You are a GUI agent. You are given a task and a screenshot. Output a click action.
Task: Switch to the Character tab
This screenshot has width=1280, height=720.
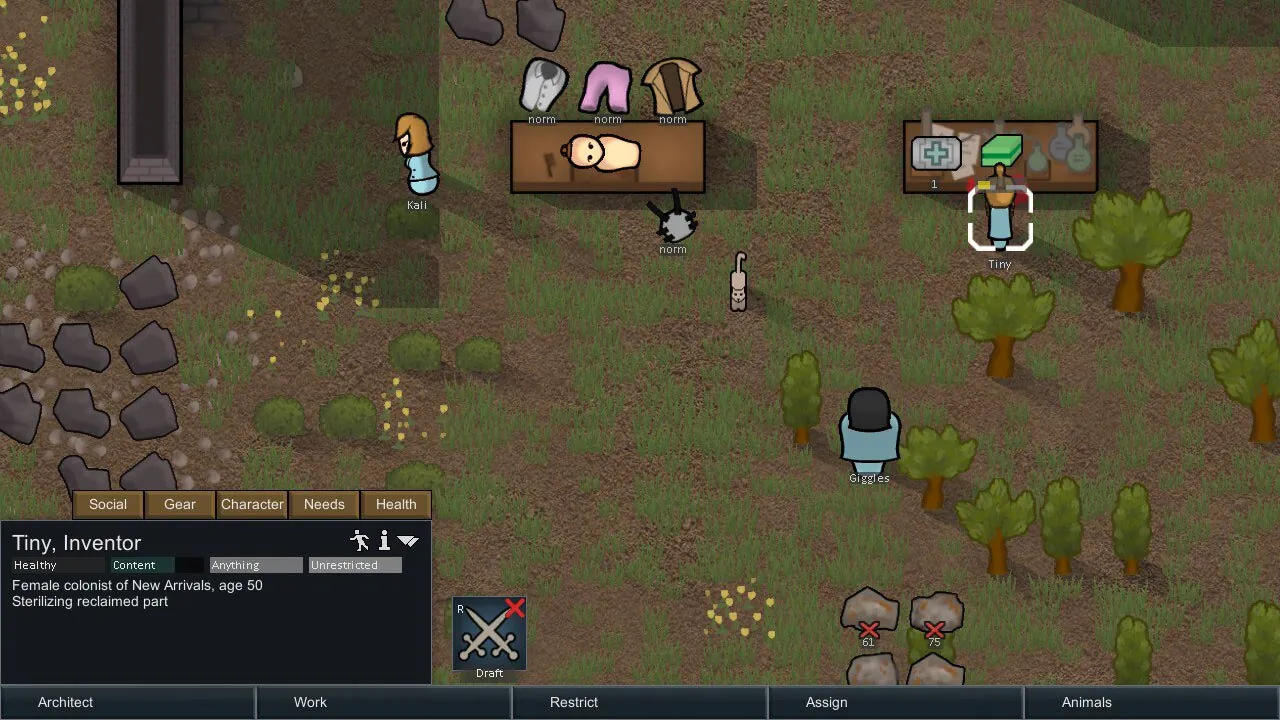tap(252, 504)
